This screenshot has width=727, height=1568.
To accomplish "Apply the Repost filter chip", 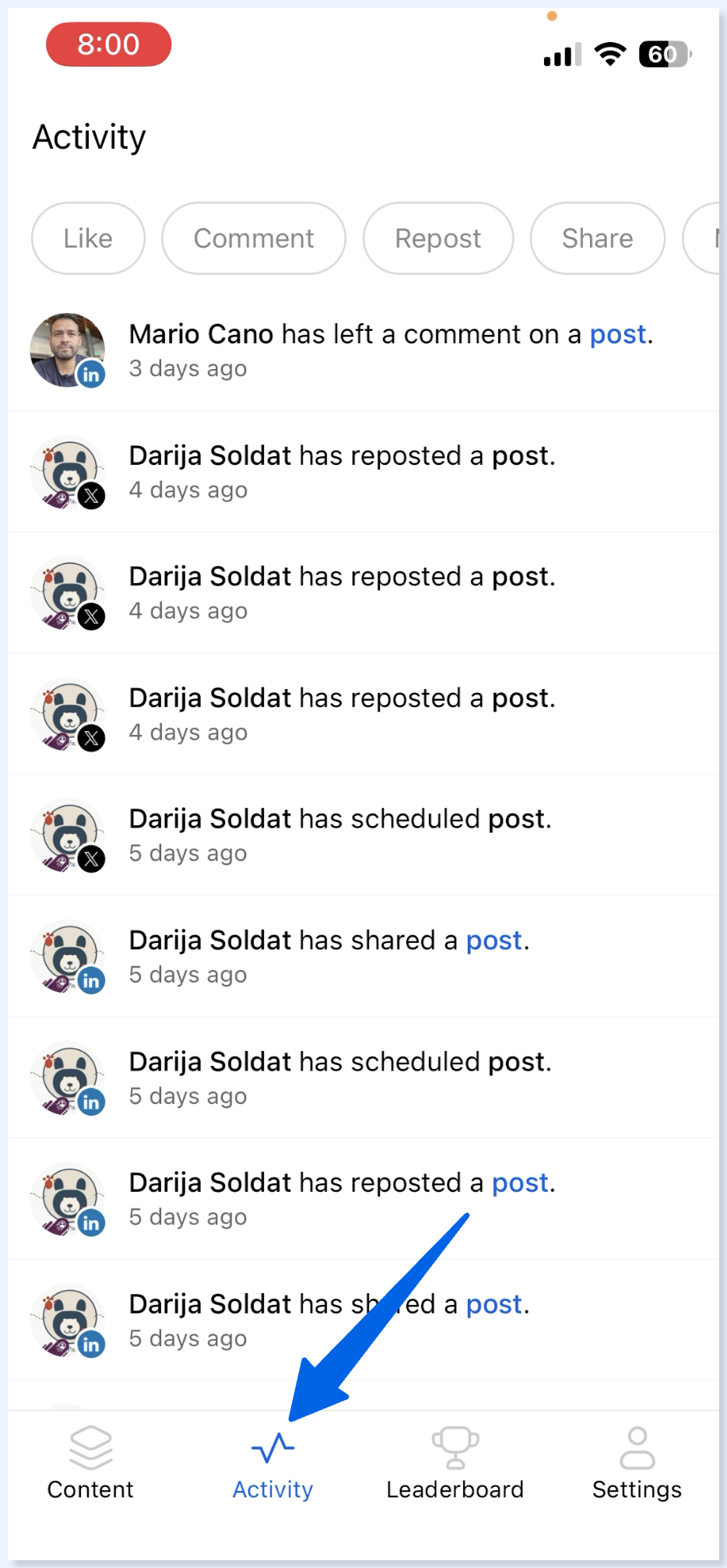I will click(438, 238).
